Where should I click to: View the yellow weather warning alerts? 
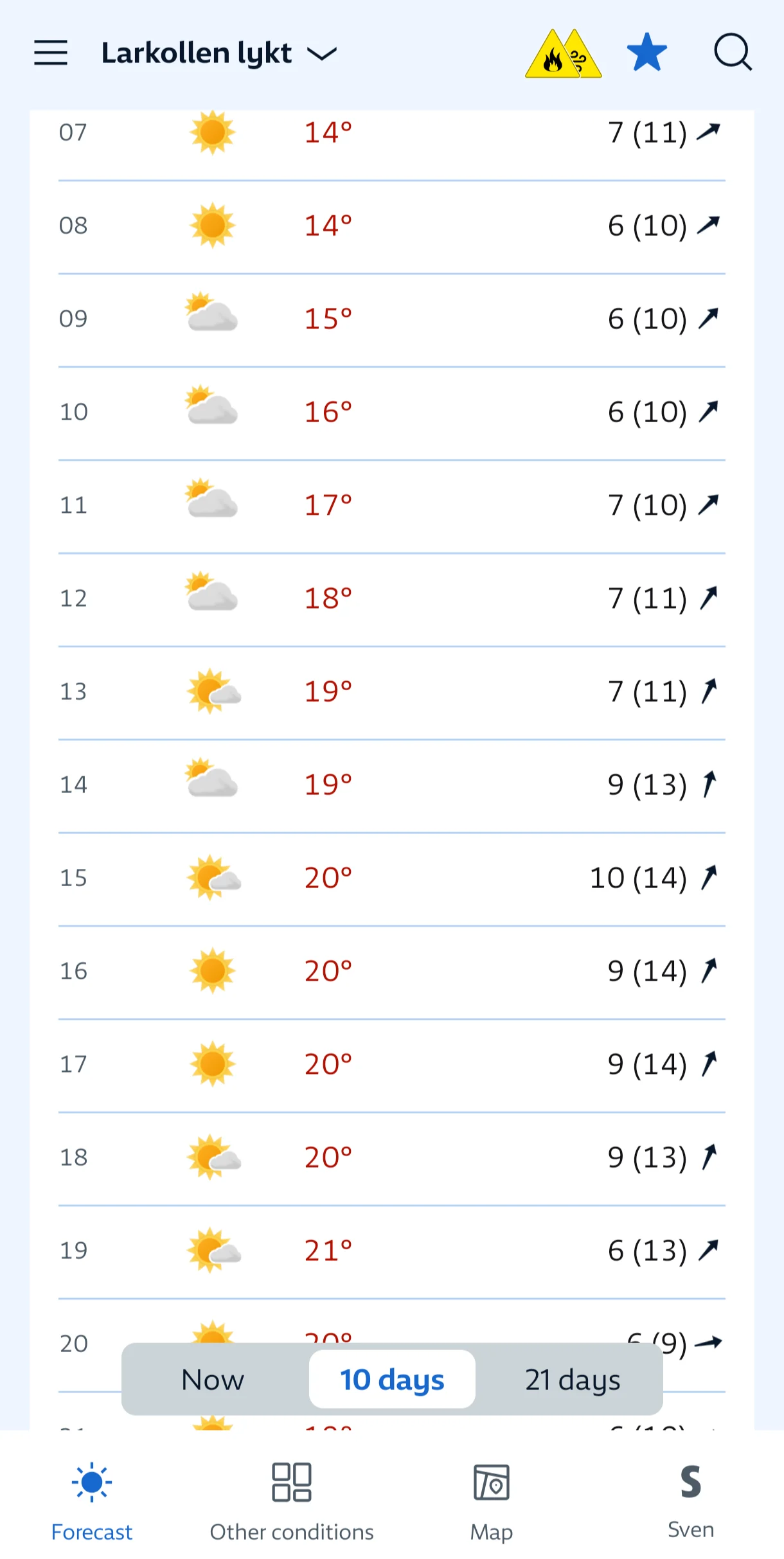pos(563,53)
